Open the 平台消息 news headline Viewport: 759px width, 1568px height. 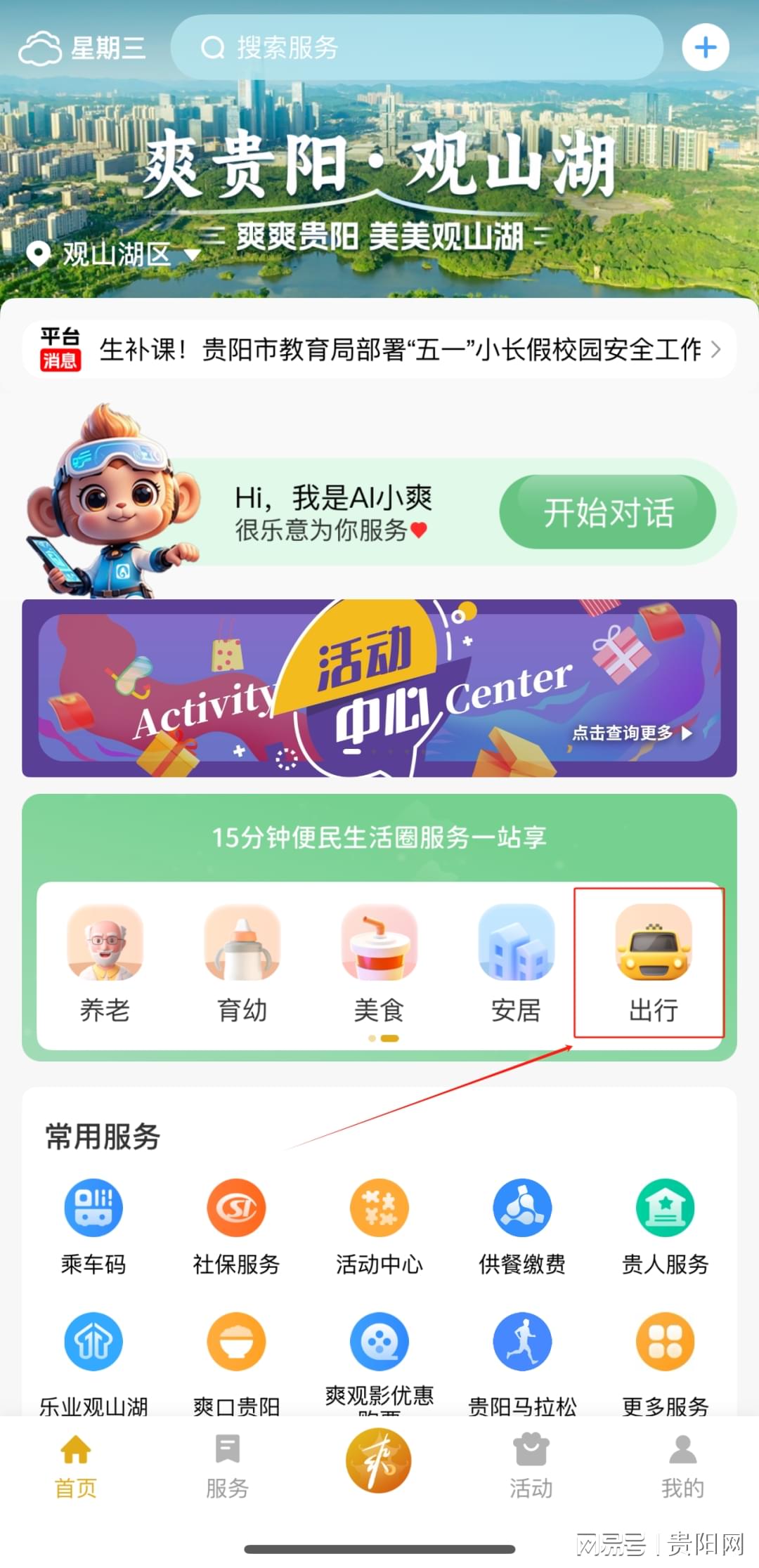coord(400,349)
